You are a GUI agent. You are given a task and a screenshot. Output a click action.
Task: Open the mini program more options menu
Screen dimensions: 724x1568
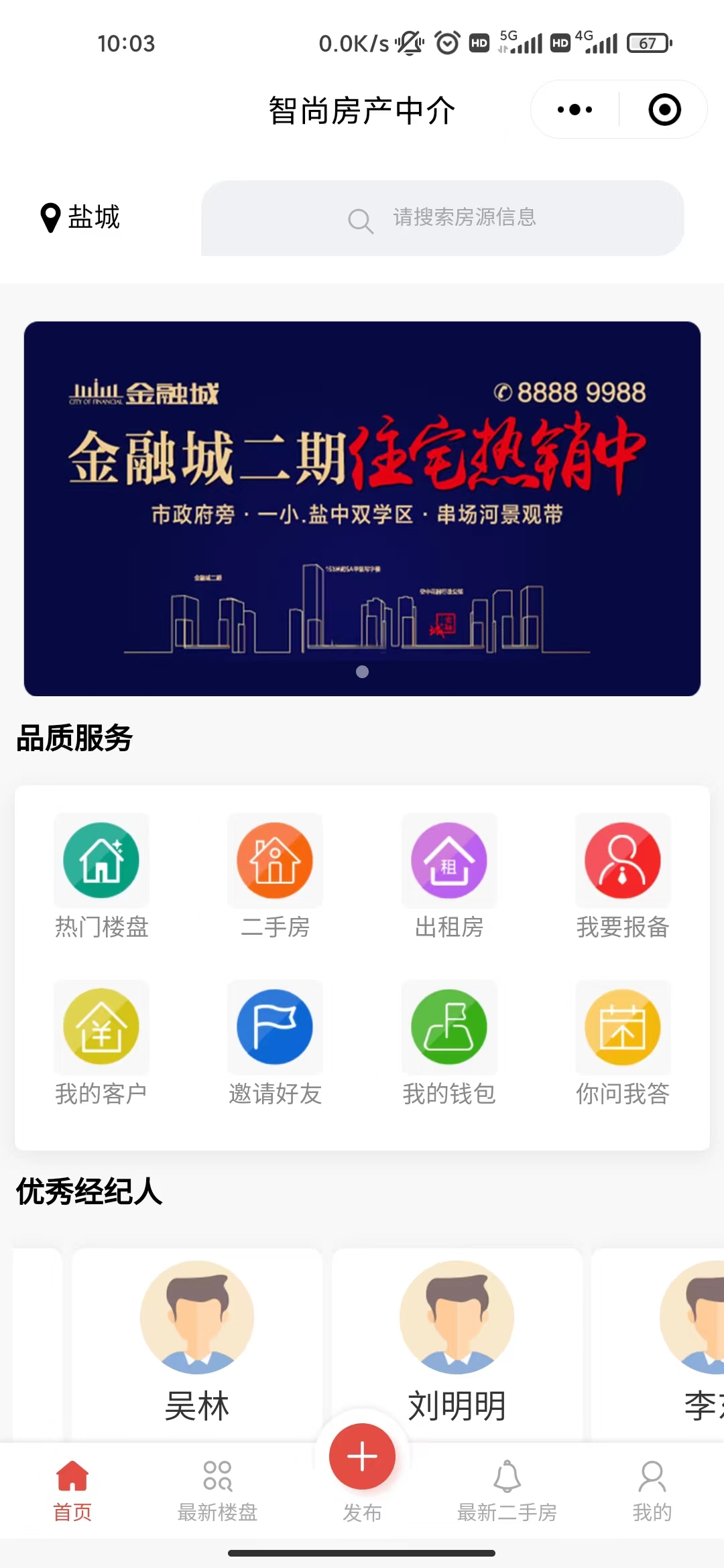pyautogui.click(x=575, y=110)
